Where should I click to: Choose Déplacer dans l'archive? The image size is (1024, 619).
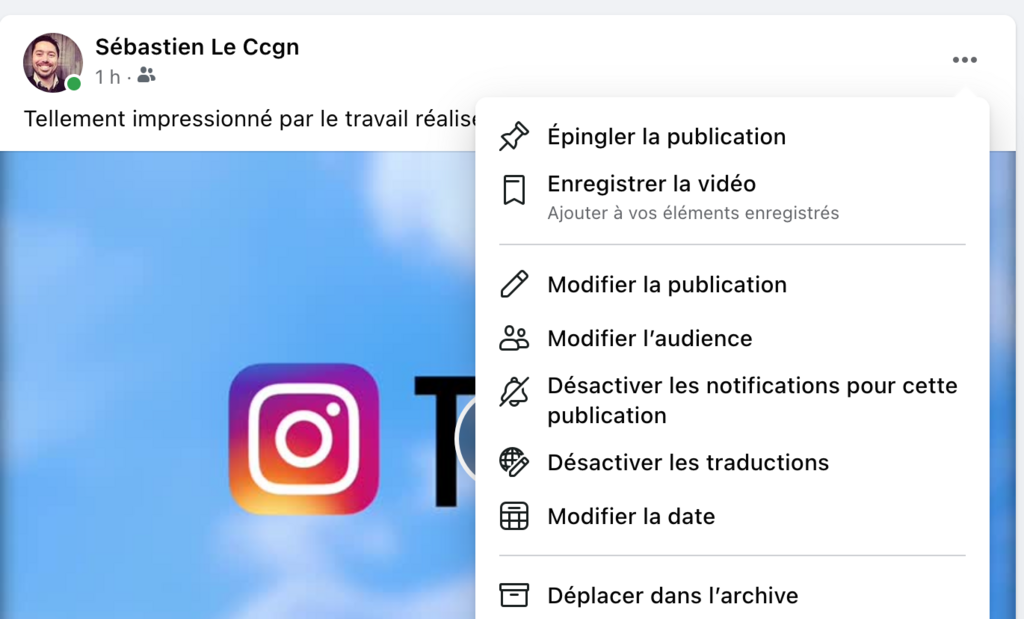click(x=672, y=596)
